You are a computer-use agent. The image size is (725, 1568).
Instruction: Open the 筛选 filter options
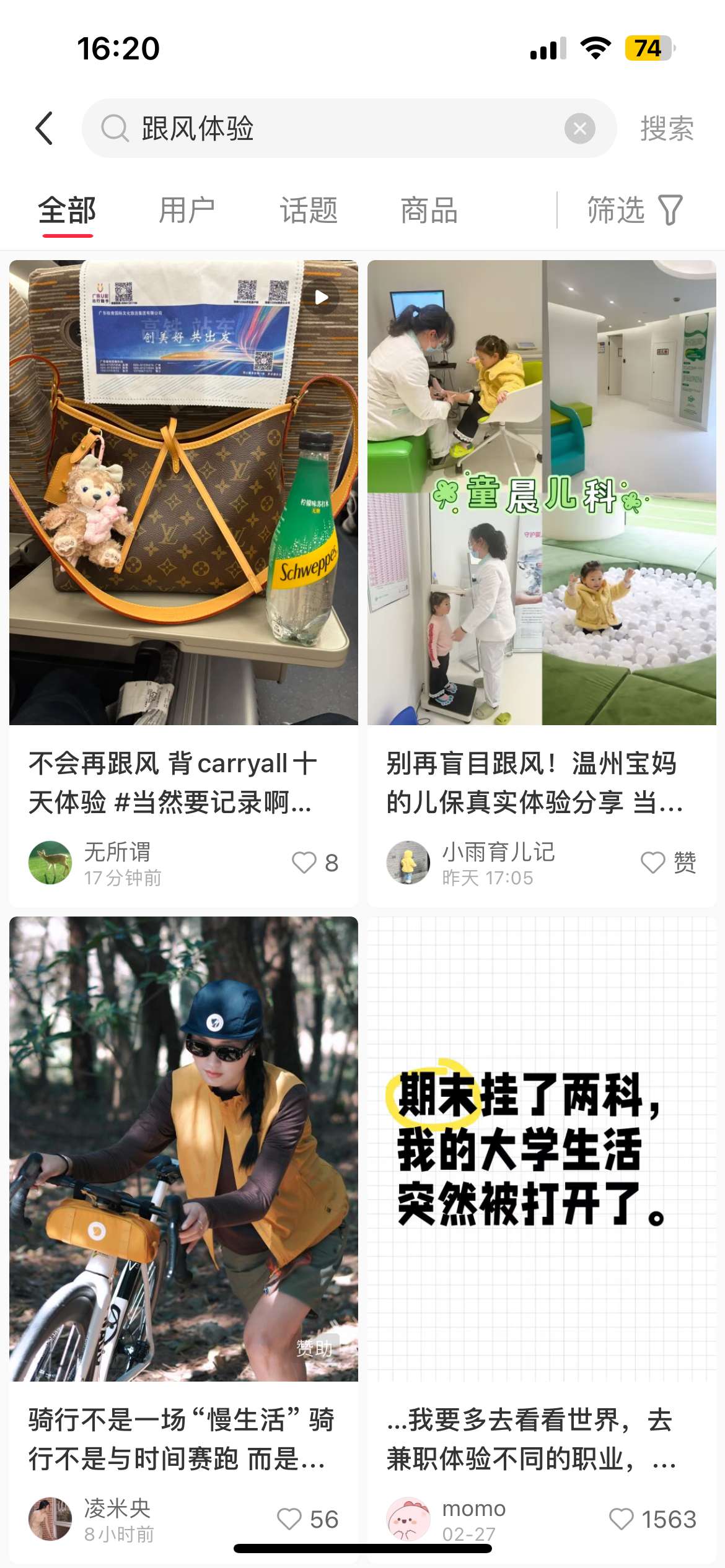tap(635, 211)
